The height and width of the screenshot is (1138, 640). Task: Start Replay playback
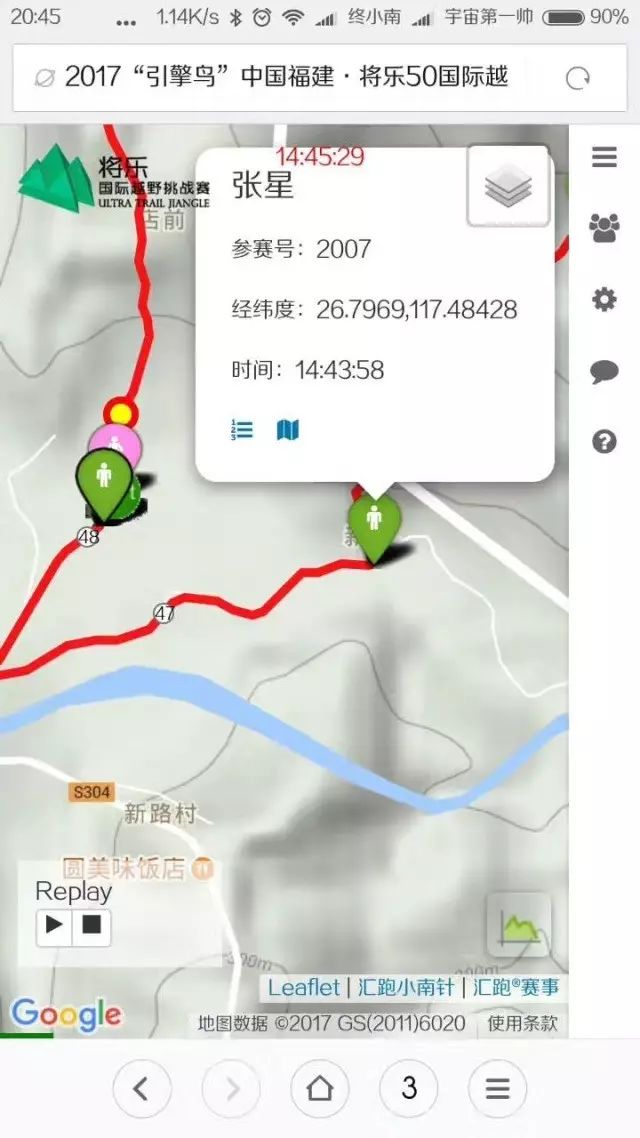click(55, 926)
